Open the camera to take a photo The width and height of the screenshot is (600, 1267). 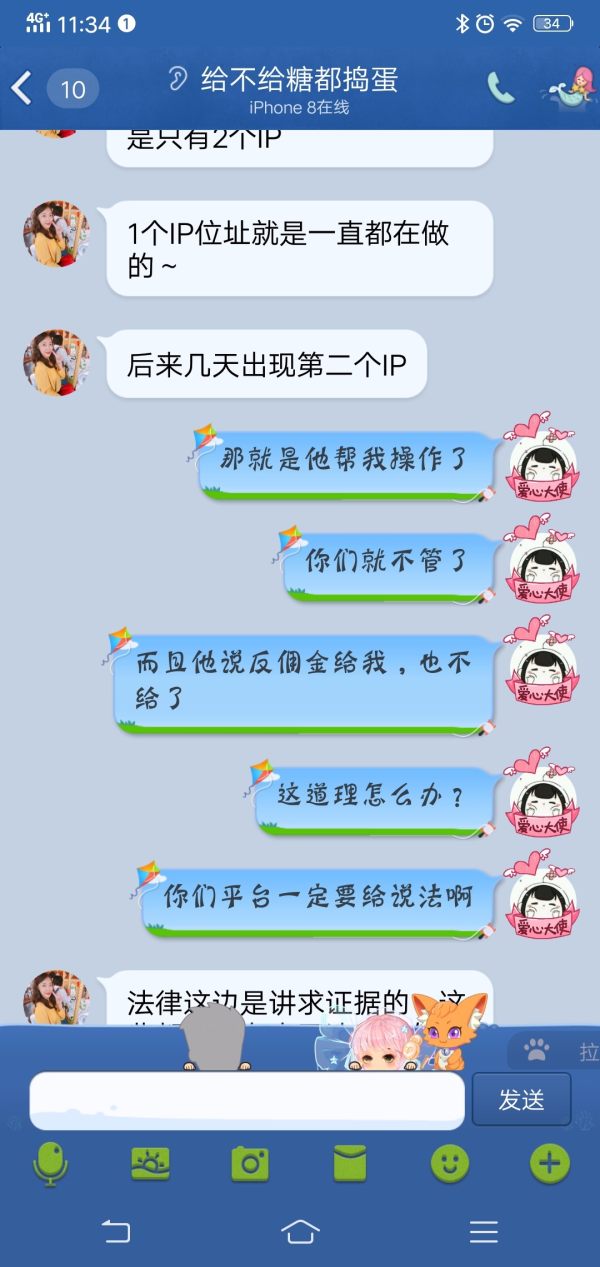(250, 1163)
